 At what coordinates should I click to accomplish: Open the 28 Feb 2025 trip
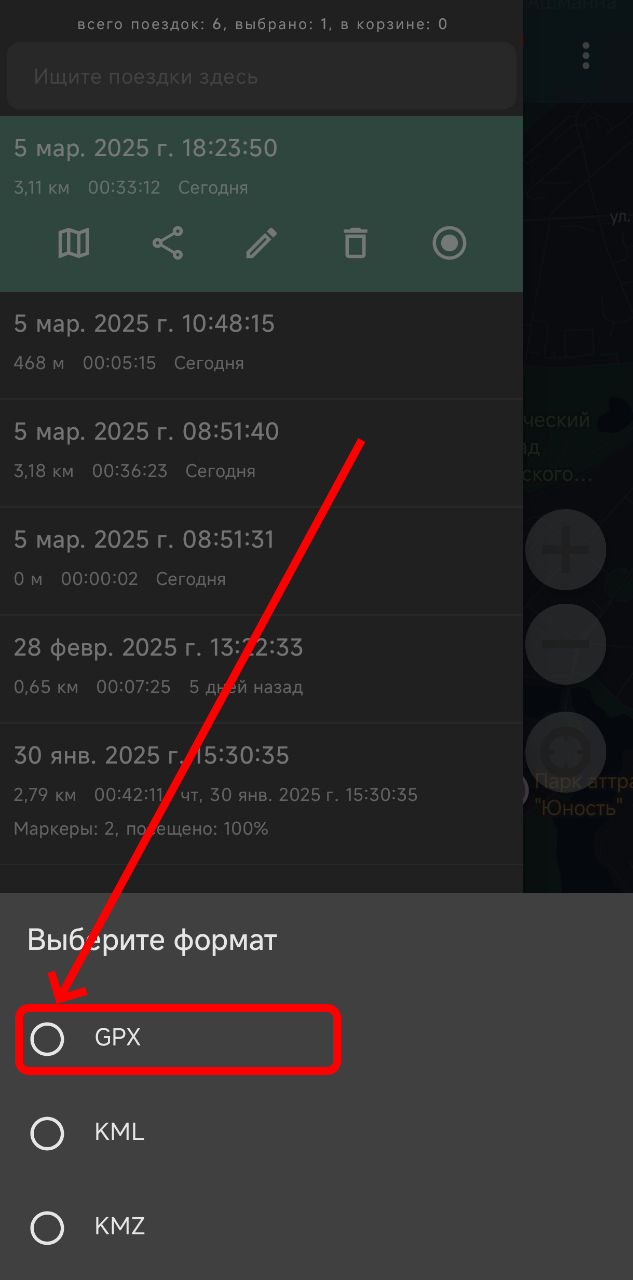[x=261, y=666]
